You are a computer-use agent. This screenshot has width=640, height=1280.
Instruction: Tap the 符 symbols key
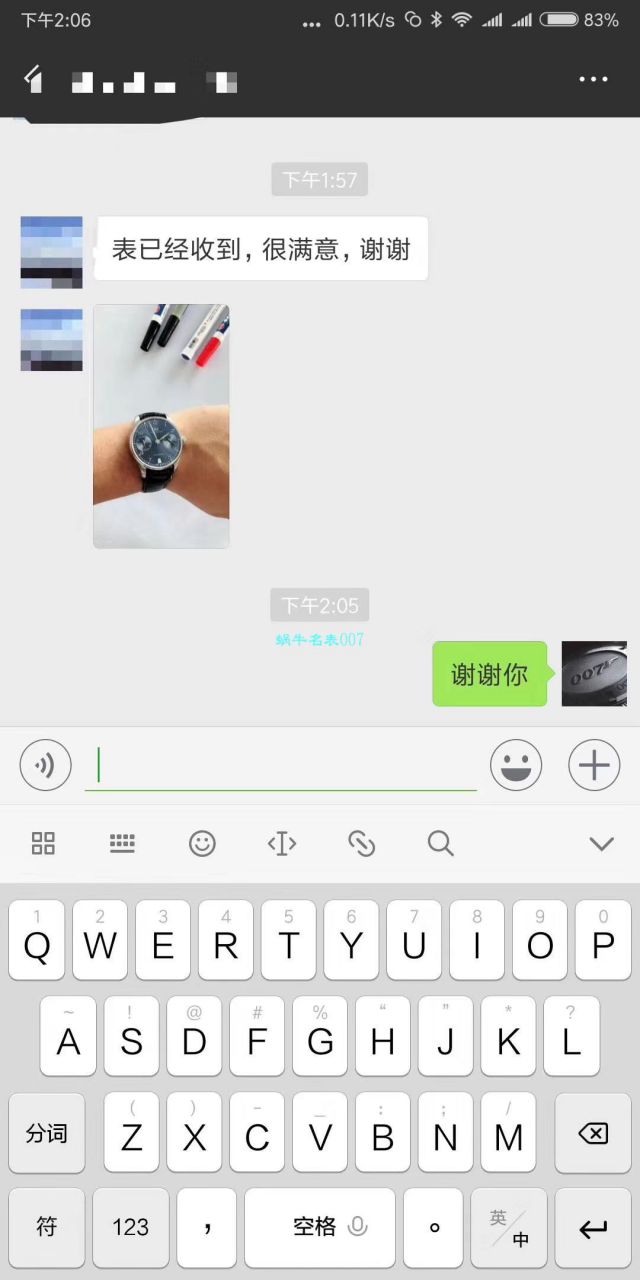(x=47, y=1227)
